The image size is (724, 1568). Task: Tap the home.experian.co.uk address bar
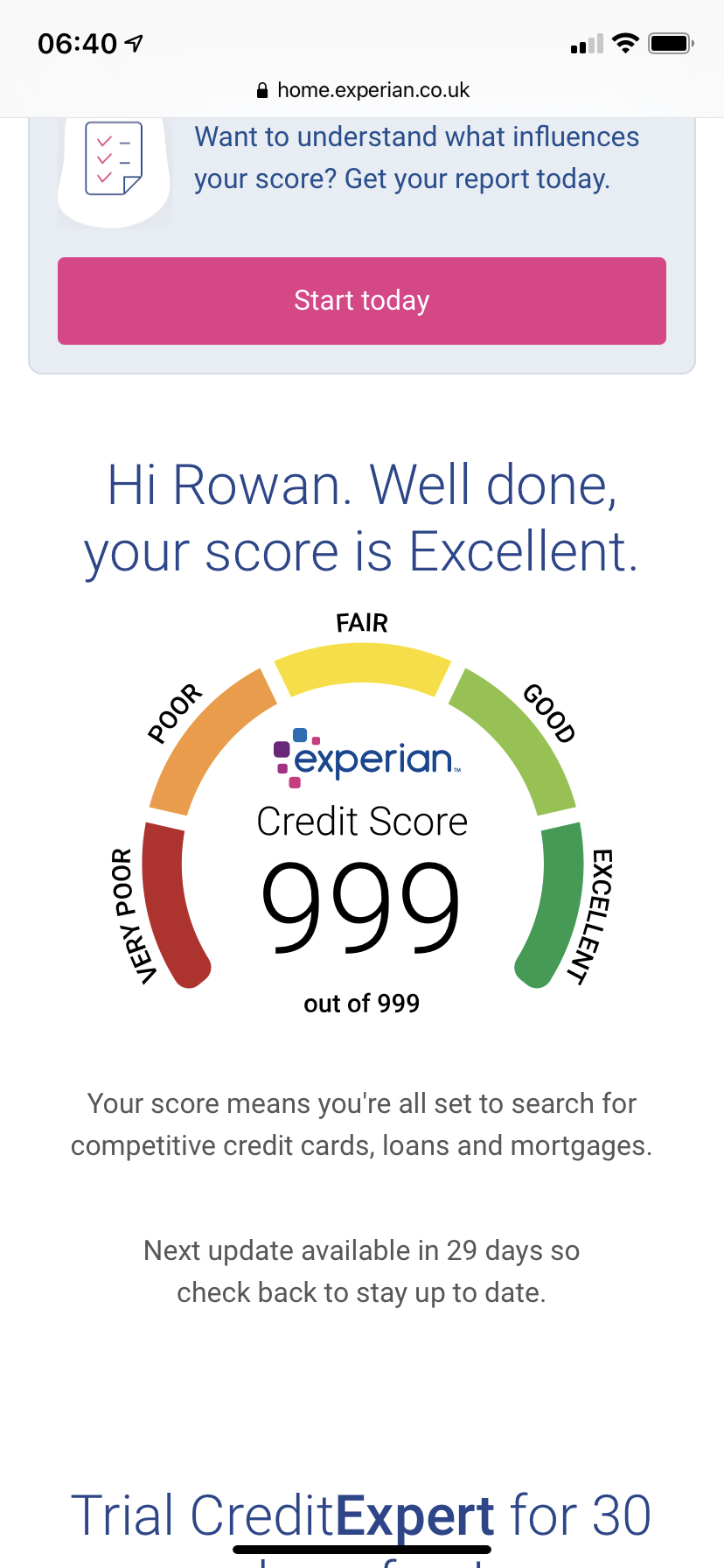pyautogui.click(x=362, y=90)
